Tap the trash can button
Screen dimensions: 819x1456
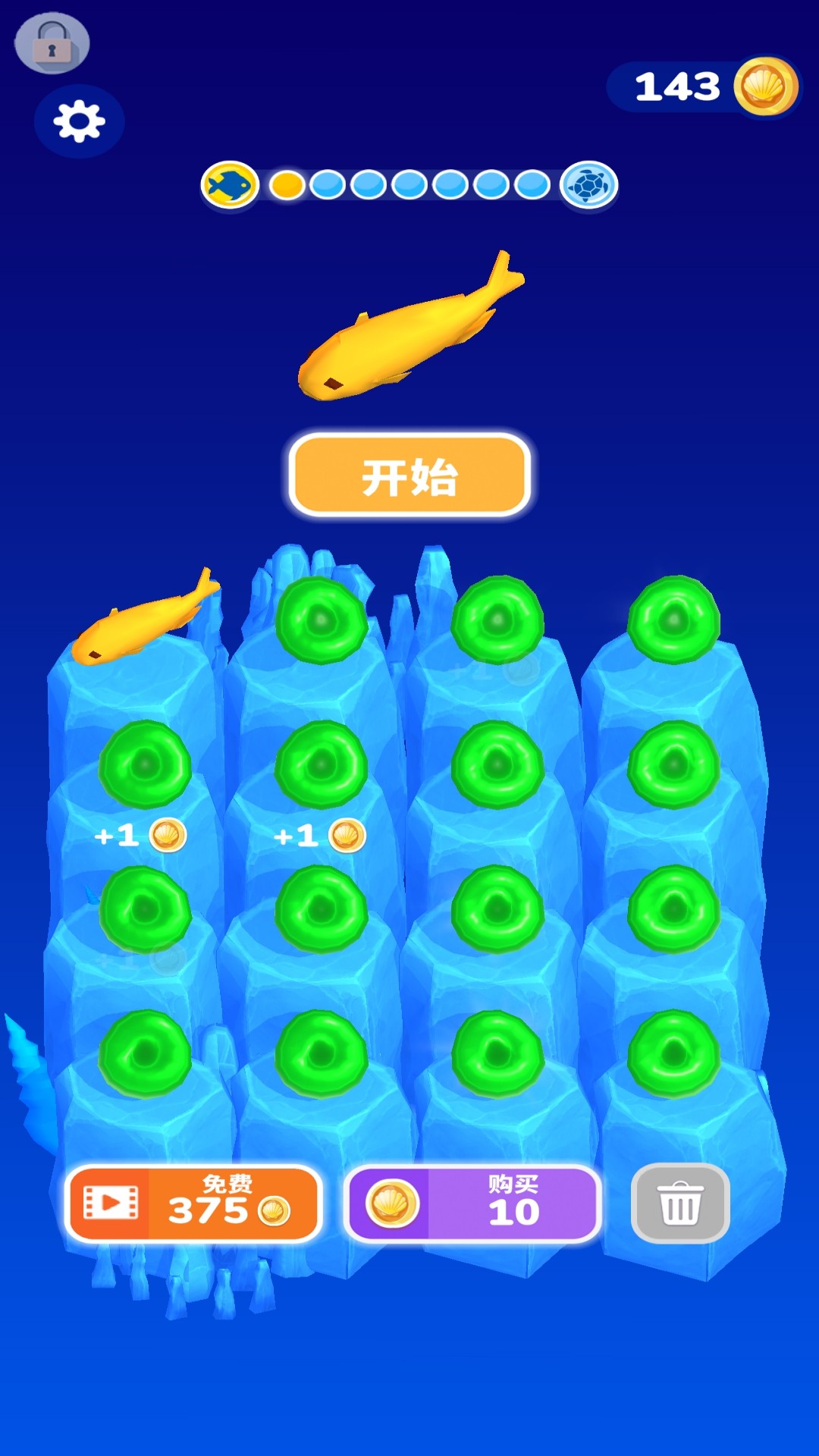click(x=680, y=1203)
